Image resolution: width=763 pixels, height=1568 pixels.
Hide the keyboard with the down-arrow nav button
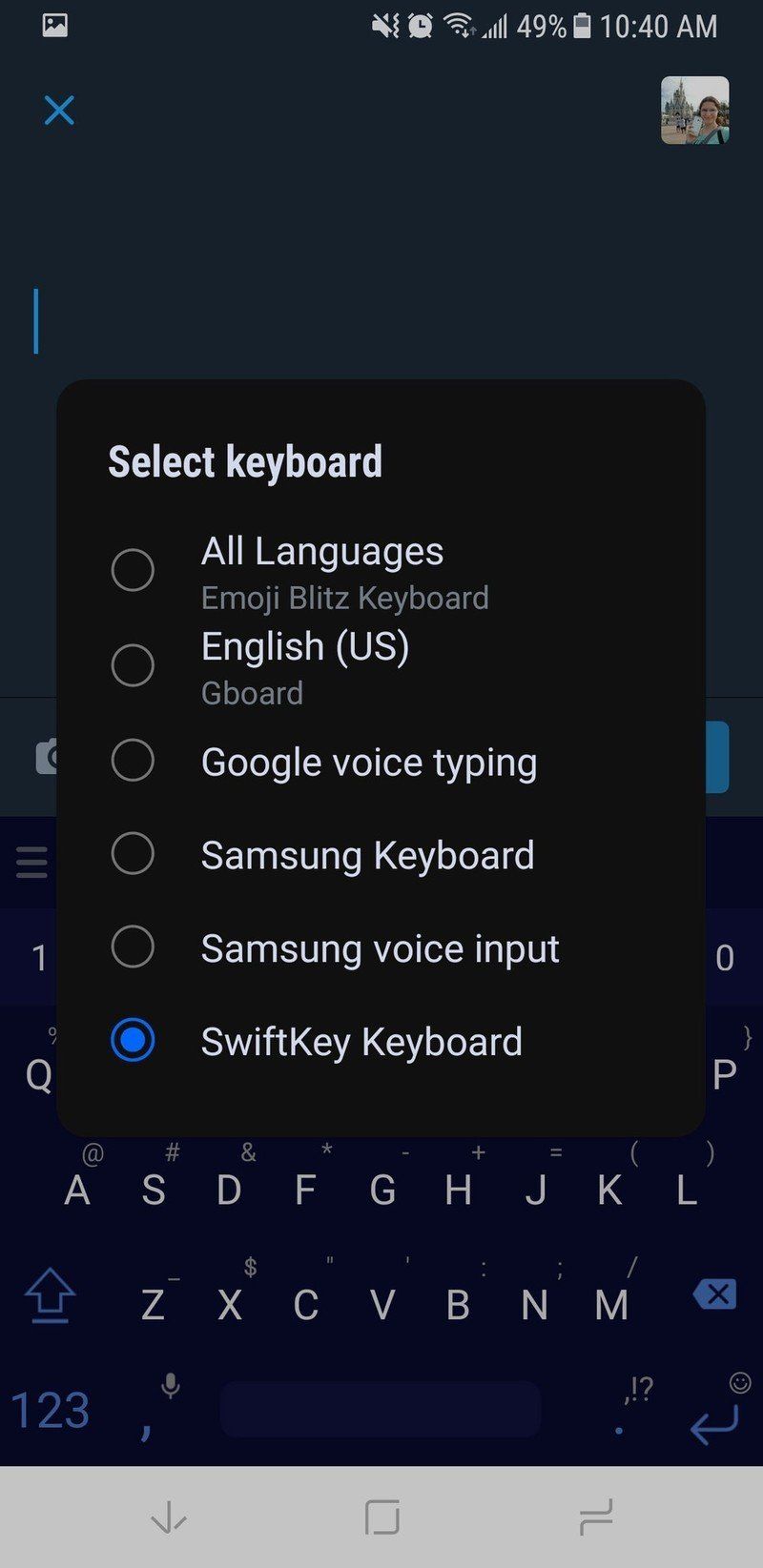click(x=169, y=1517)
